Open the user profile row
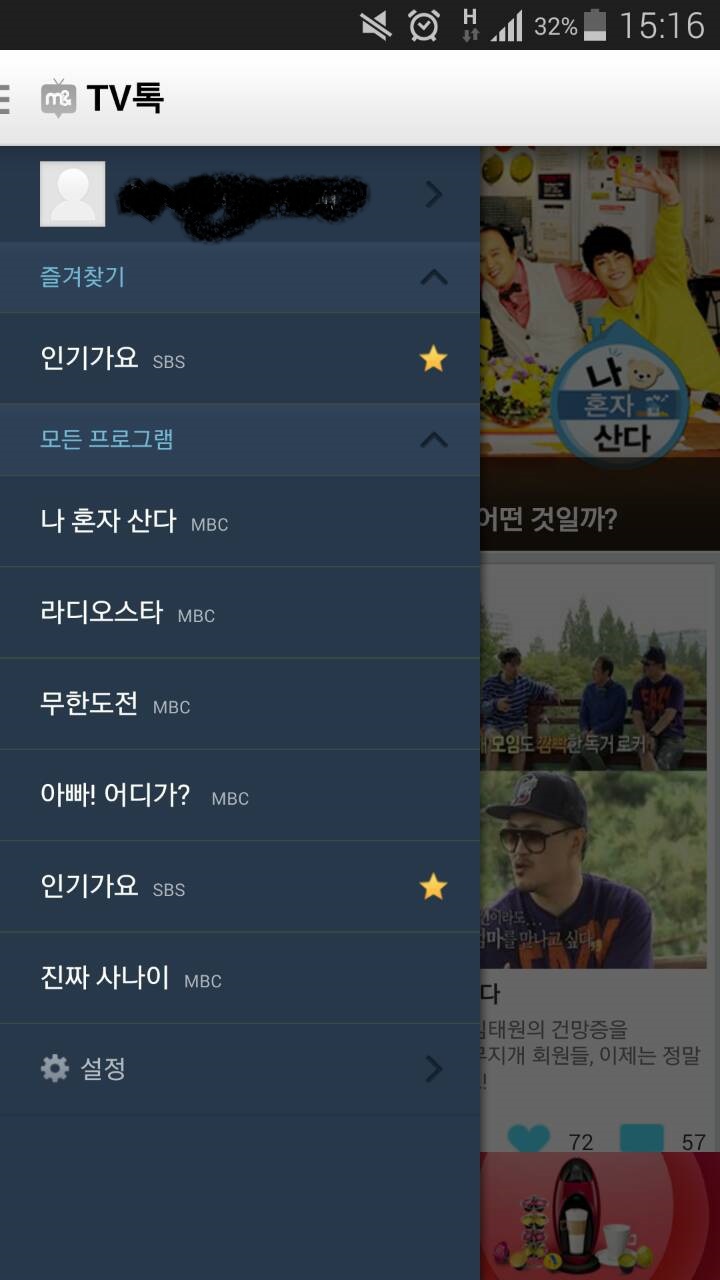The height and width of the screenshot is (1280, 720). (x=240, y=194)
